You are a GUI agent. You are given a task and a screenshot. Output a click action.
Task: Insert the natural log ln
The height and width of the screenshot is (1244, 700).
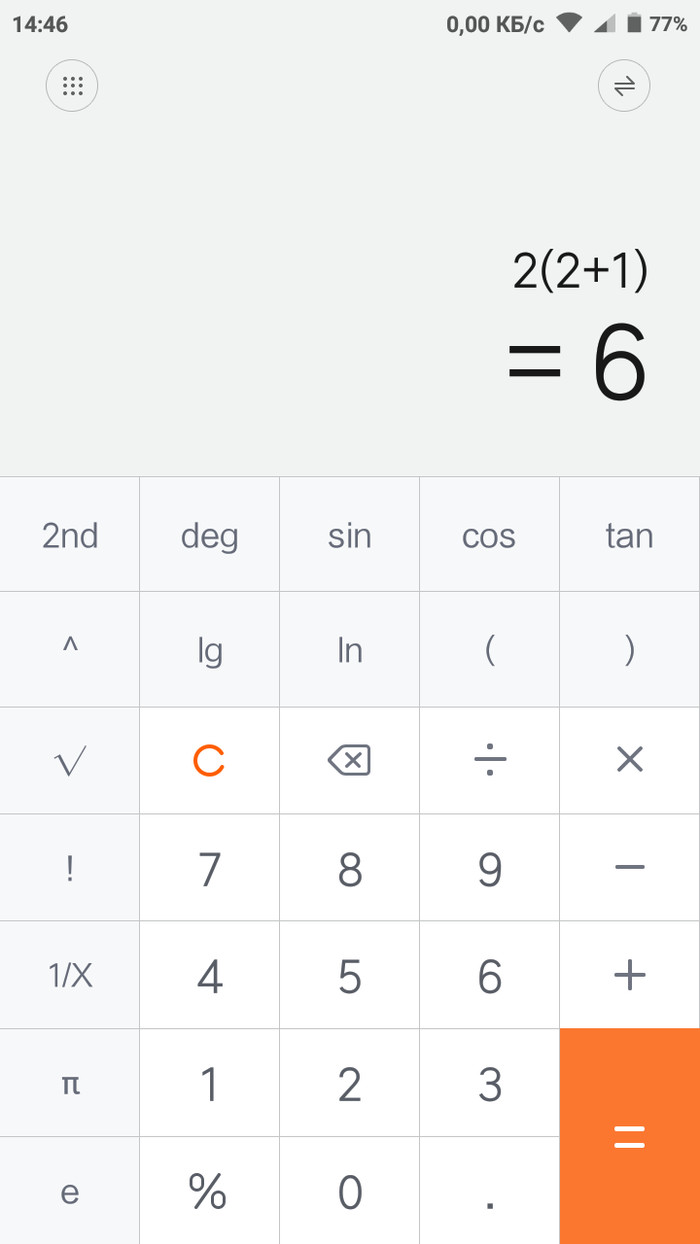[349, 650]
